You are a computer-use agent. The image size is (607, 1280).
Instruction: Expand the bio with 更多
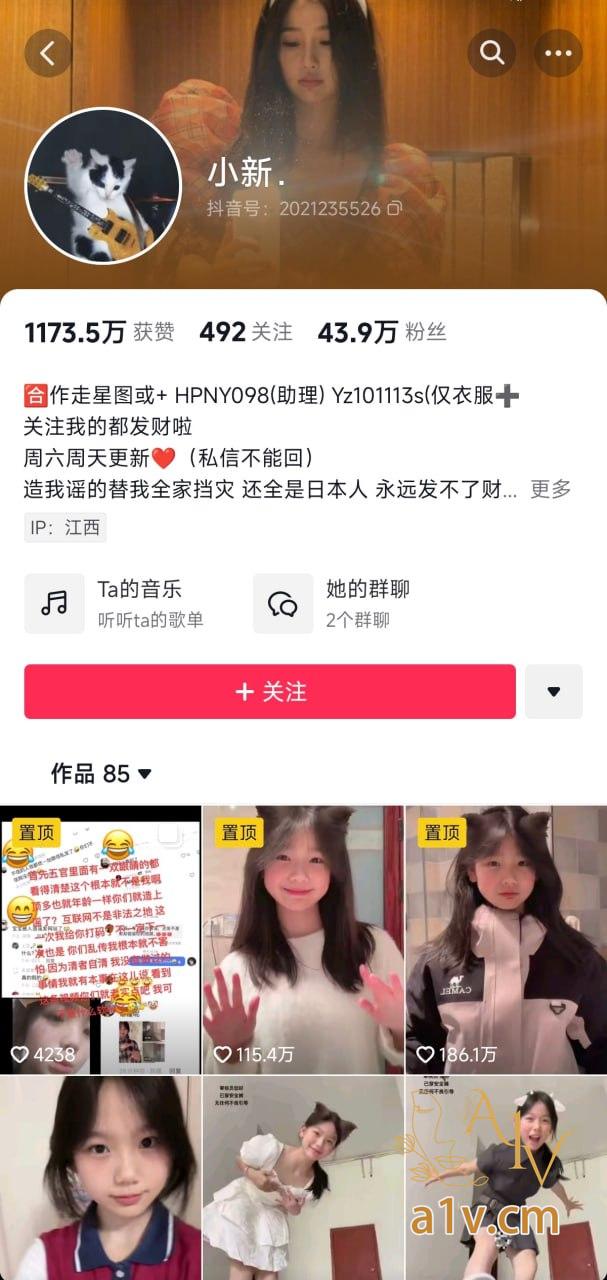[550, 489]
